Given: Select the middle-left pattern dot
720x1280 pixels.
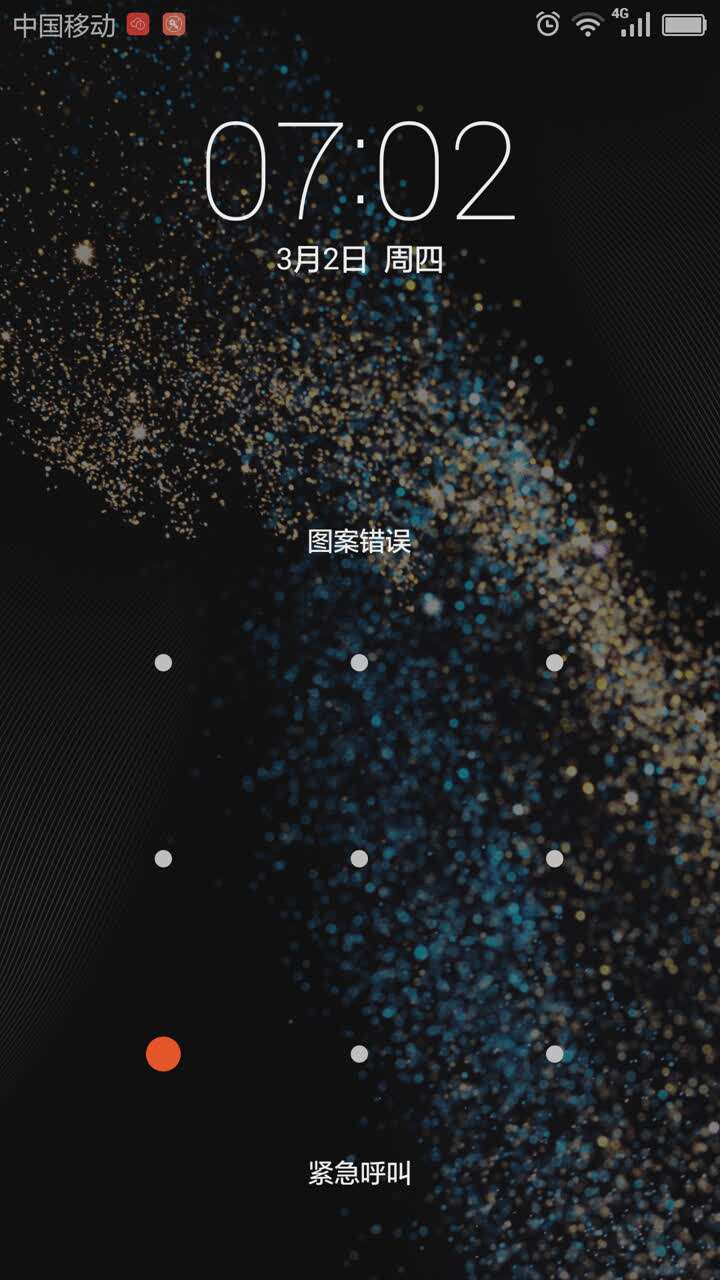Looking at the screenshot, I should click(163, 858).
